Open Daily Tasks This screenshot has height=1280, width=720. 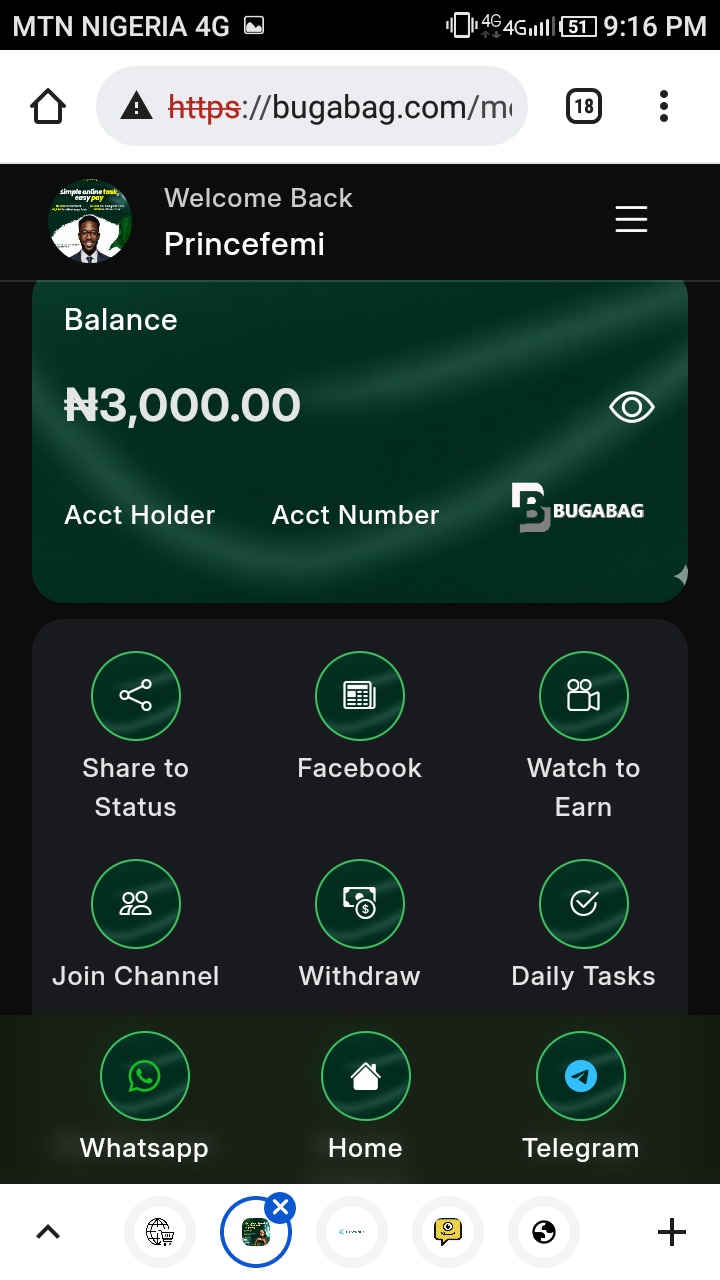click(x=583, y=904)
